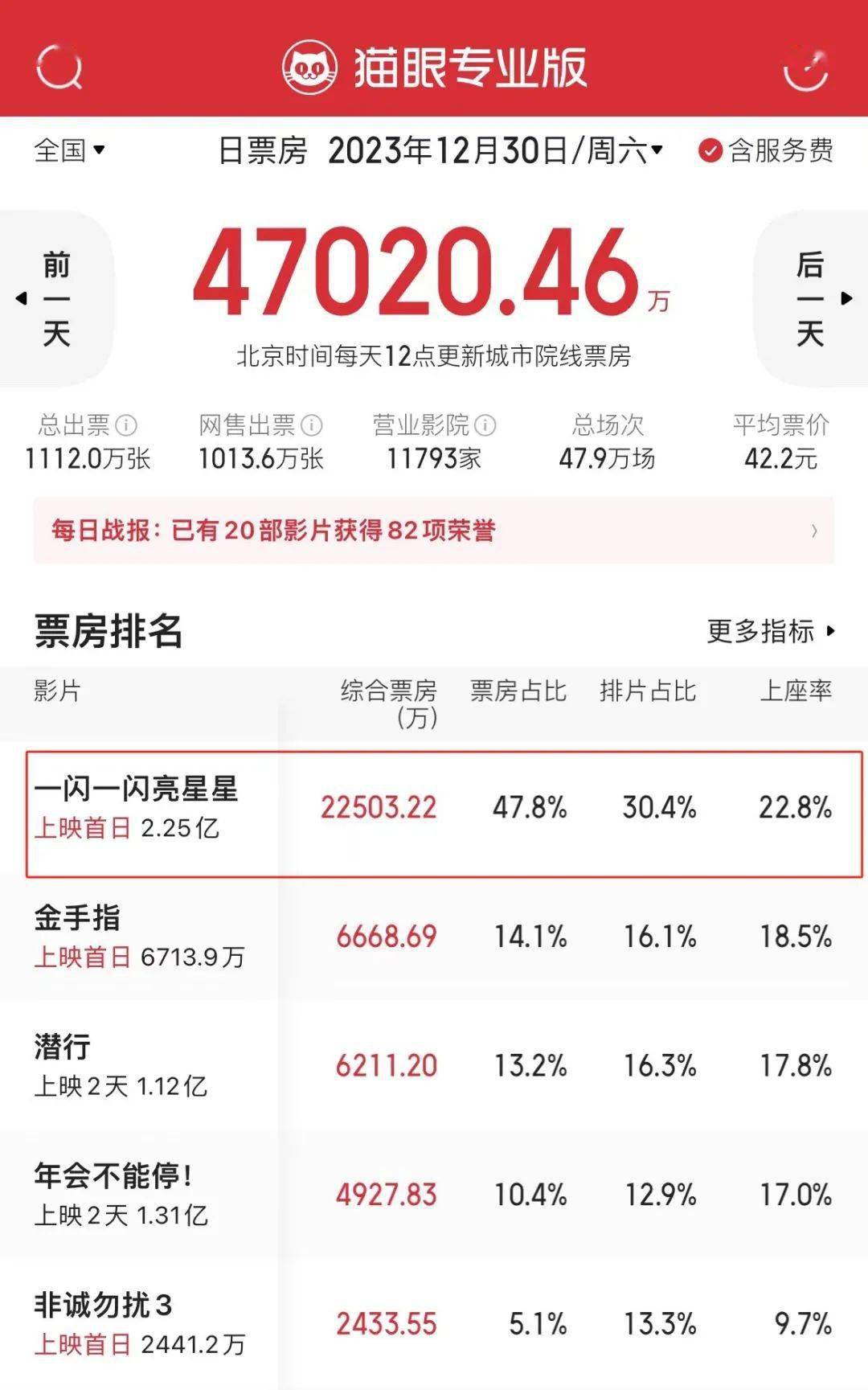The width and height of the screenshot is (868, 1390).
Task: Open the date picker 2023年12月30日
Action: pyautogui.click(x=494, y=150)
